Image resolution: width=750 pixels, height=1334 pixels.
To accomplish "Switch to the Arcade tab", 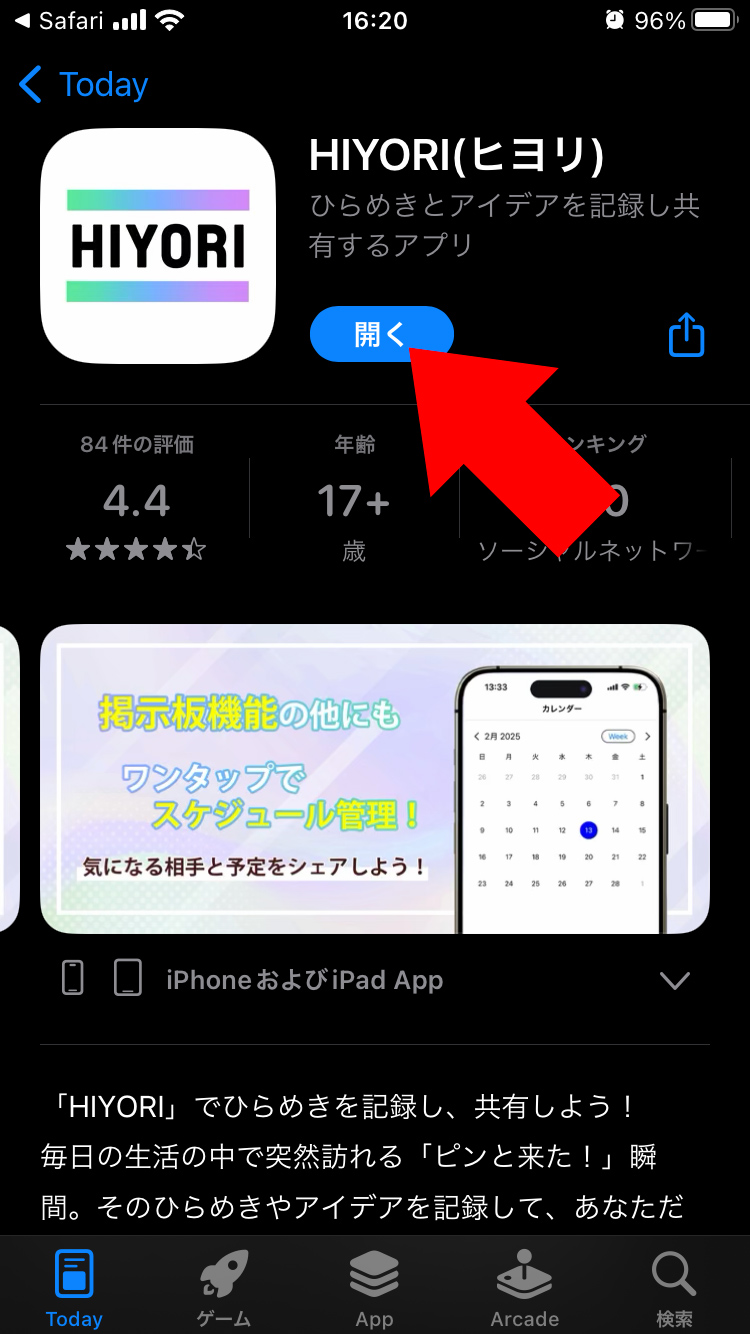I will [524, 1289].
